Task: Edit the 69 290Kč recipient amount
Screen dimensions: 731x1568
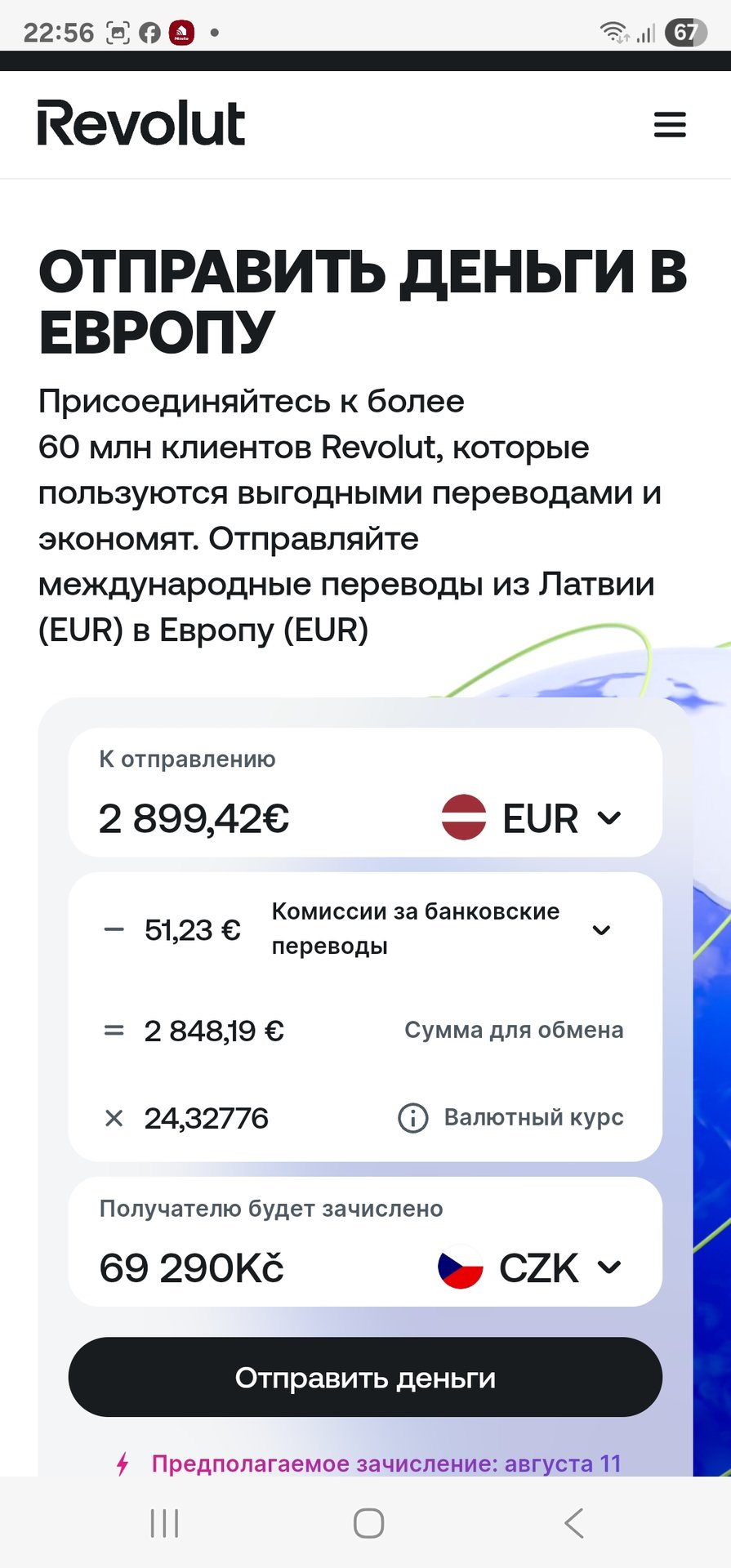Action: [191, 1267]
